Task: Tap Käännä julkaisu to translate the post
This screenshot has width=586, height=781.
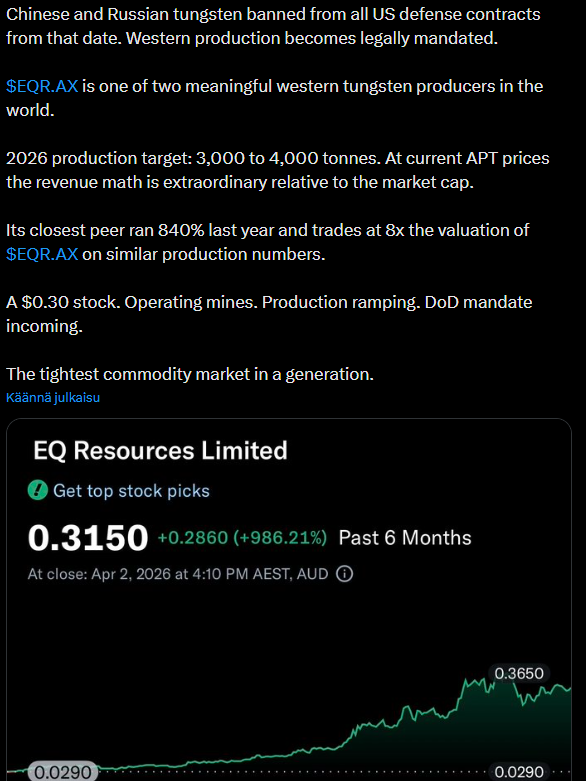Action: pos(53,397)
